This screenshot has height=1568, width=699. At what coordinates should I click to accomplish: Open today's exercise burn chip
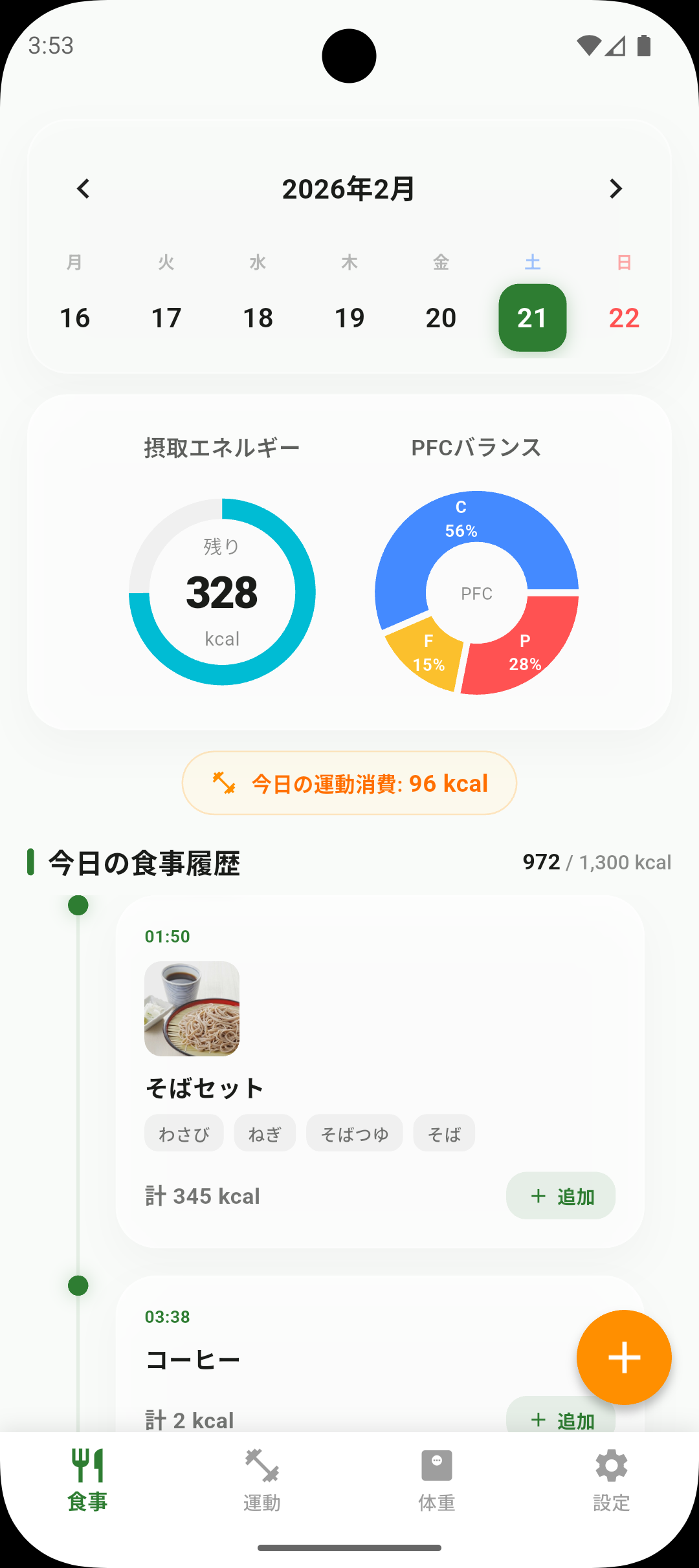(349, 783)
